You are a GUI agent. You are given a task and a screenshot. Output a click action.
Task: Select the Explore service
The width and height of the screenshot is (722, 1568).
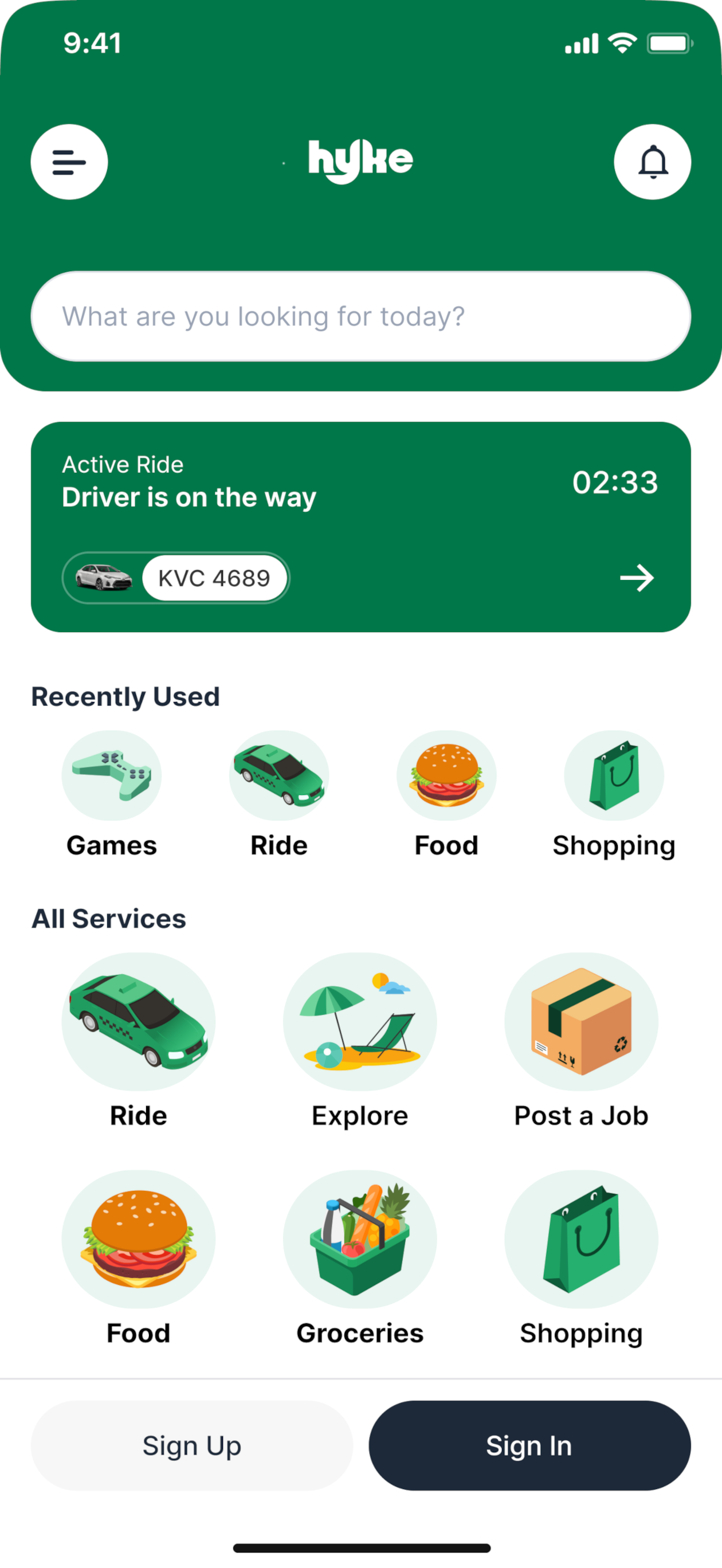click(360, 1041)
